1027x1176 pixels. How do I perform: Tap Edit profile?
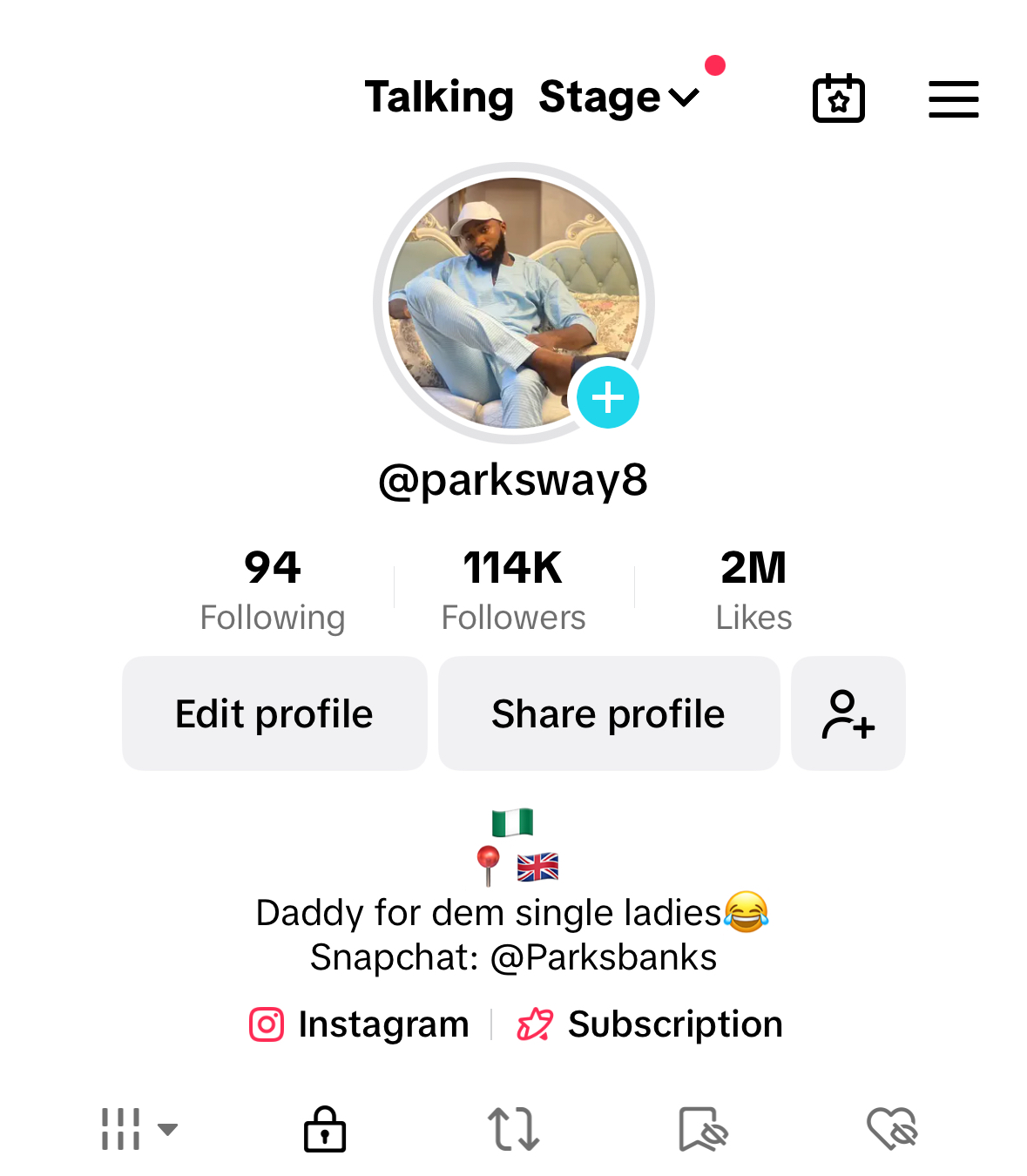[274, 713]
